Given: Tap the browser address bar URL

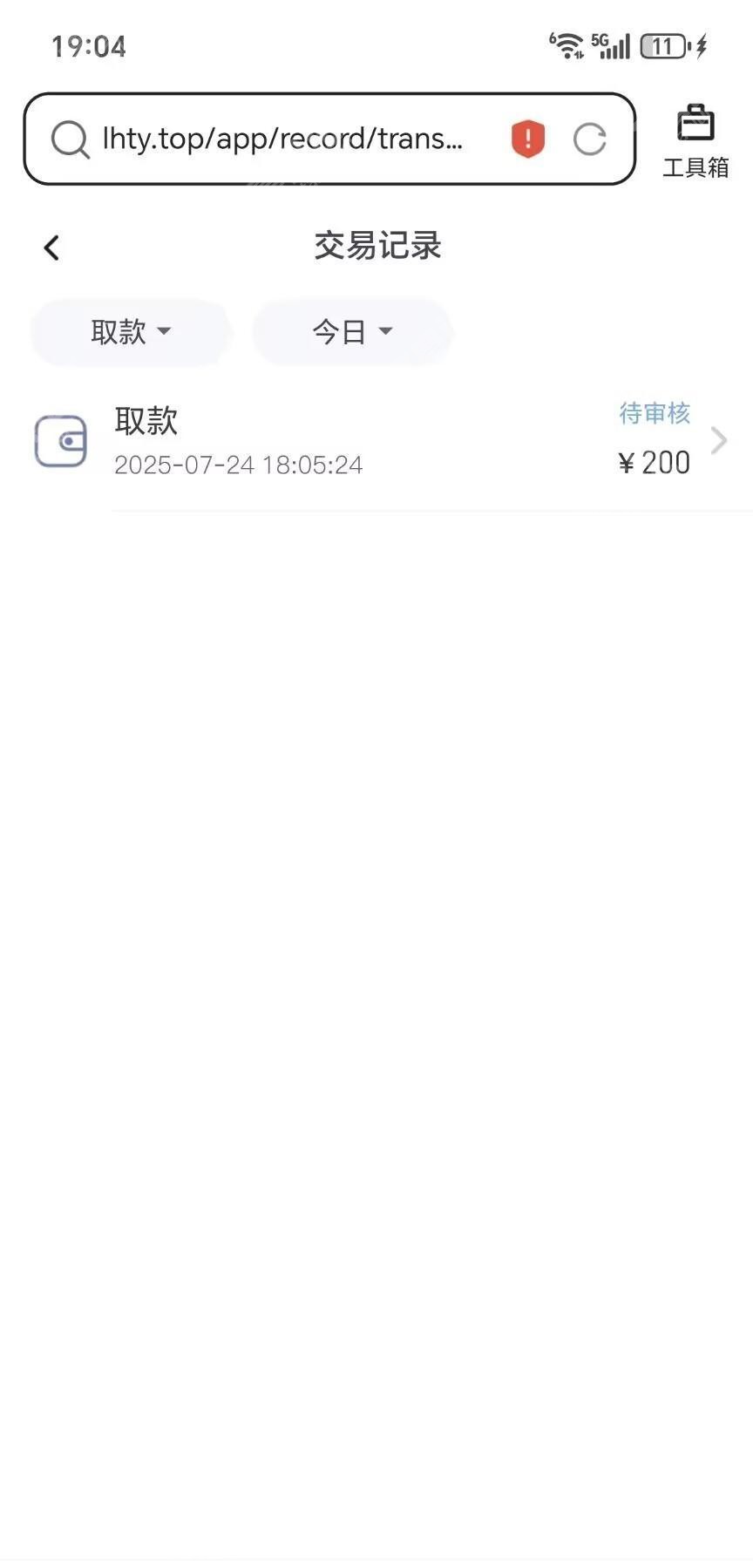Looking at the screenshot, I should (x=282, y=139).
